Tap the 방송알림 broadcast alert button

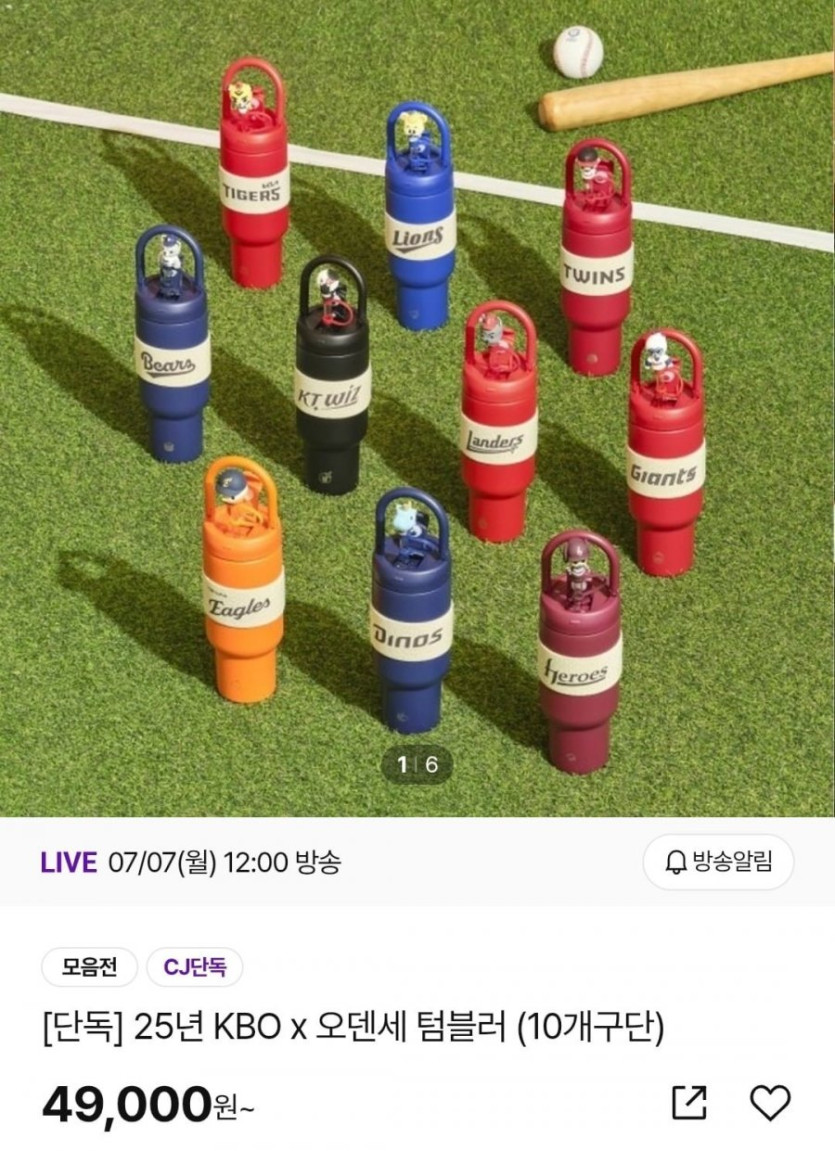pos(718,862)
